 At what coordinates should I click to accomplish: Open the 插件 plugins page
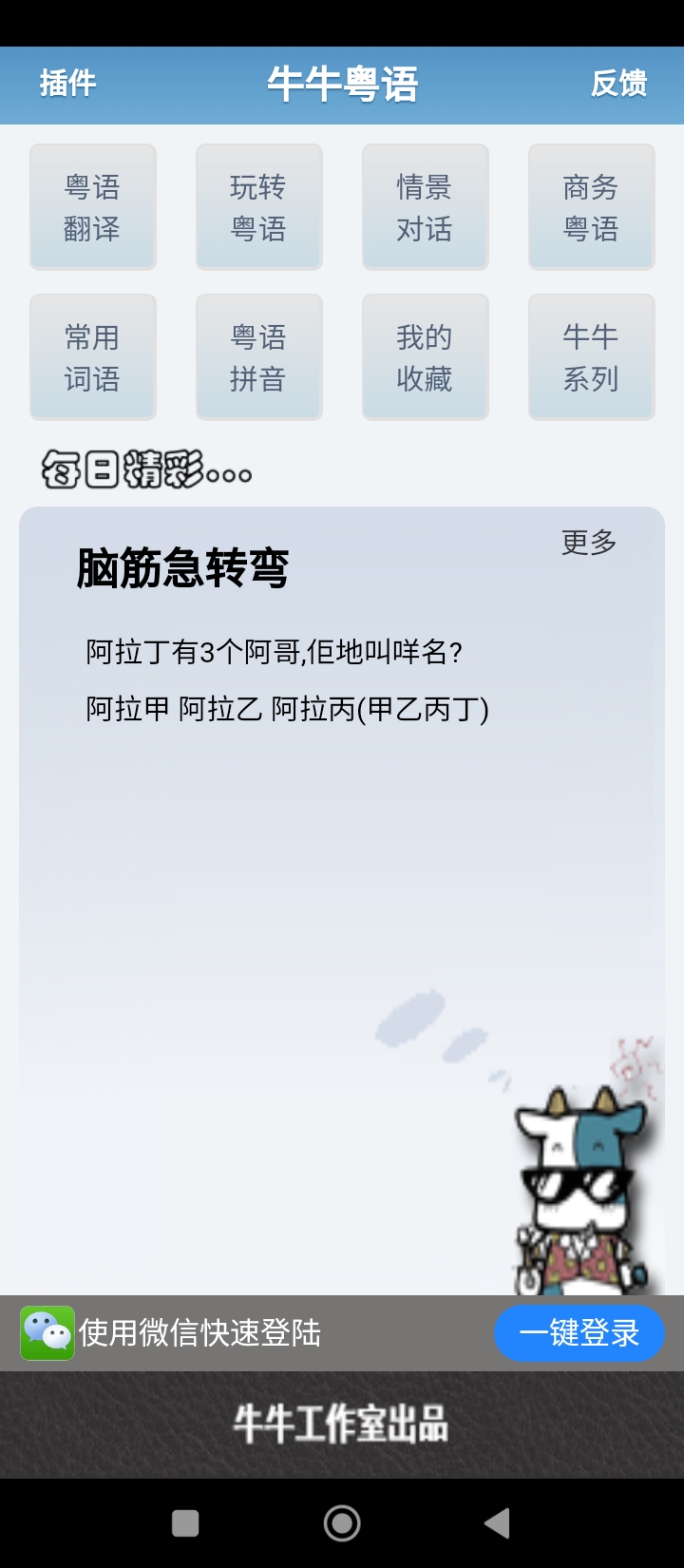pyautogui.click(x=67, y=84)
